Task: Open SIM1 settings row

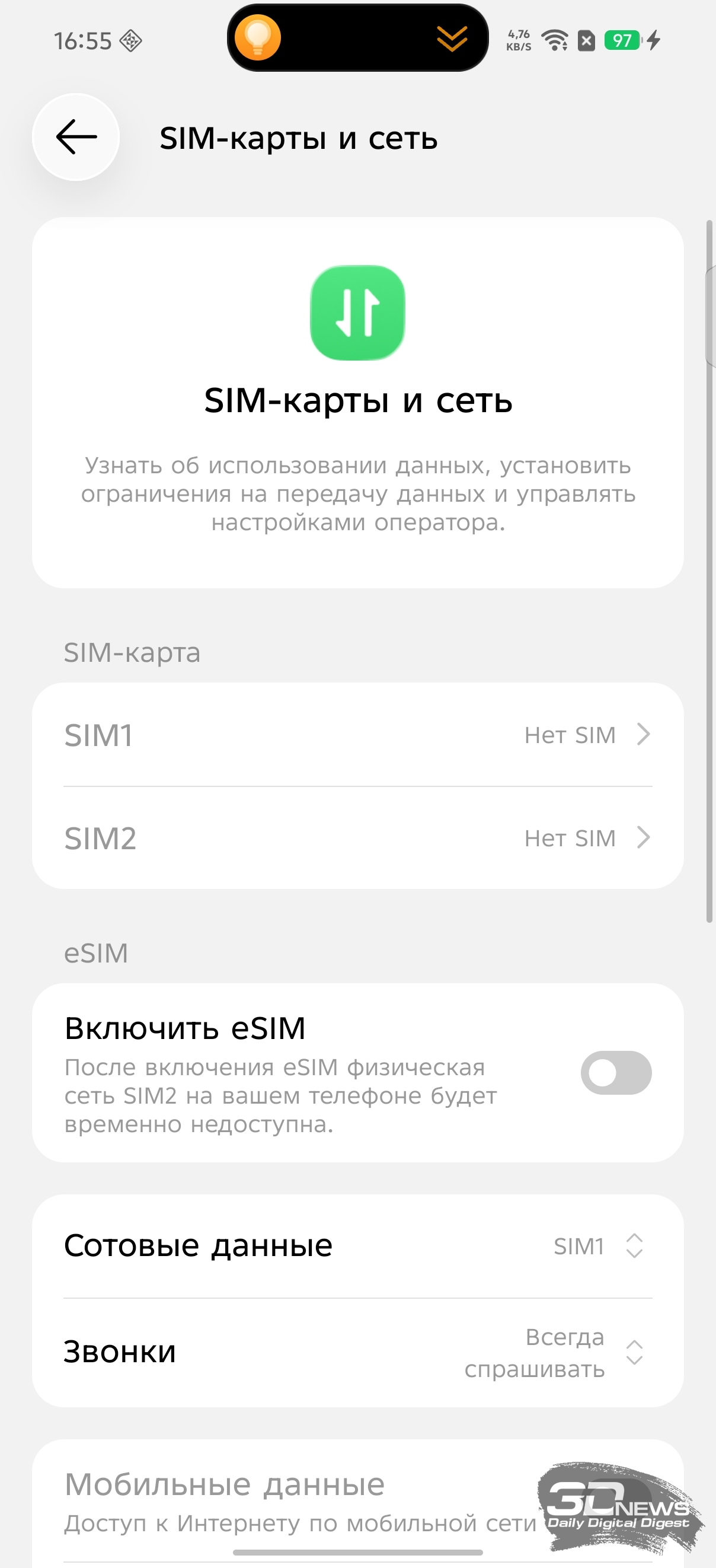Action: pos(357,735)
